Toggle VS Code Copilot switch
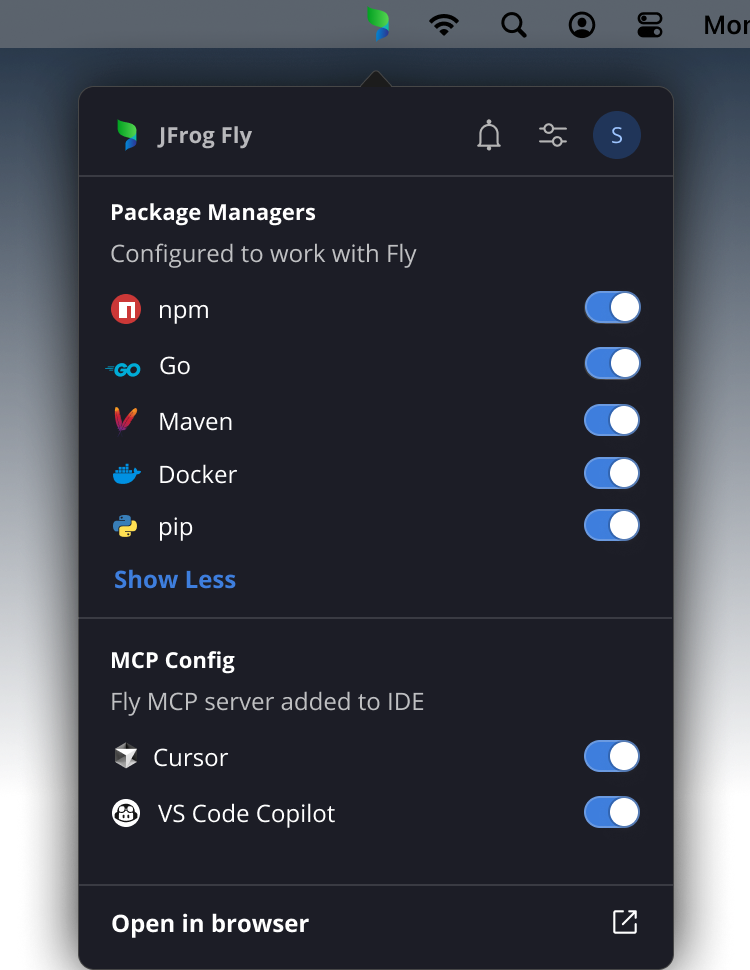750x970 pixels. pyautogui.click(x=612, y=812)
